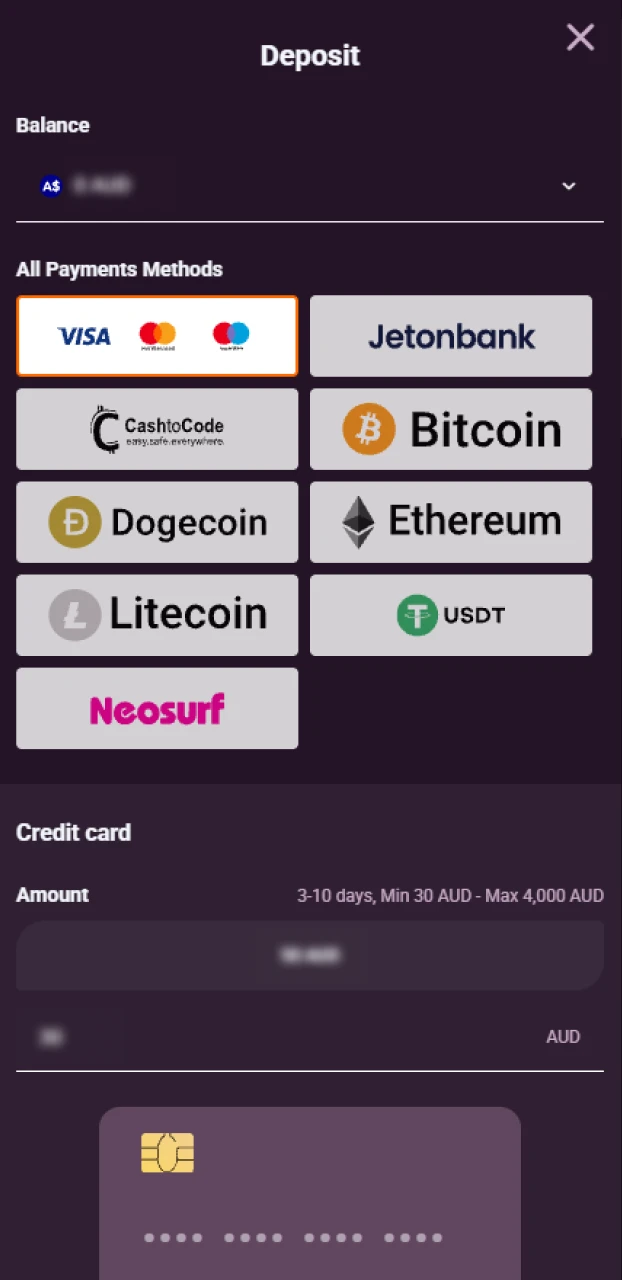This screenshot has height=1280, width=622.
Task: Close the Deposit dialog
Action: (x=580, y=38)
